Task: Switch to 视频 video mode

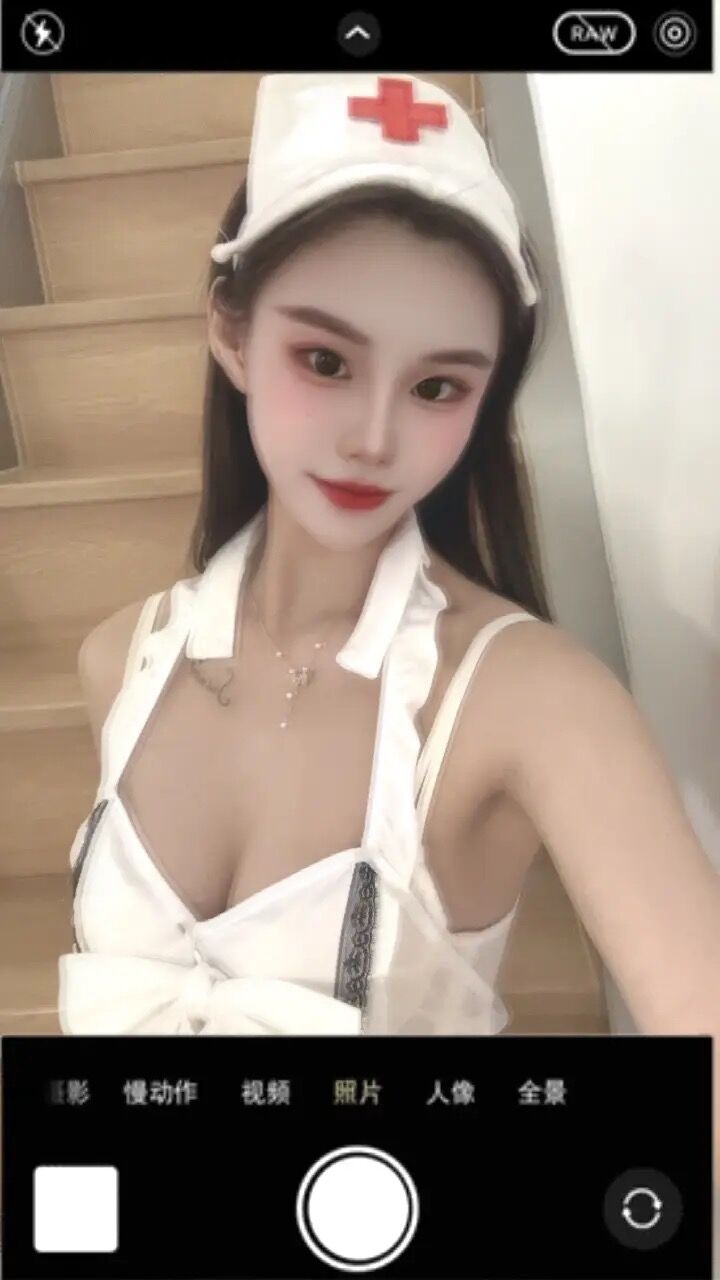Action: pos(266,1093)
